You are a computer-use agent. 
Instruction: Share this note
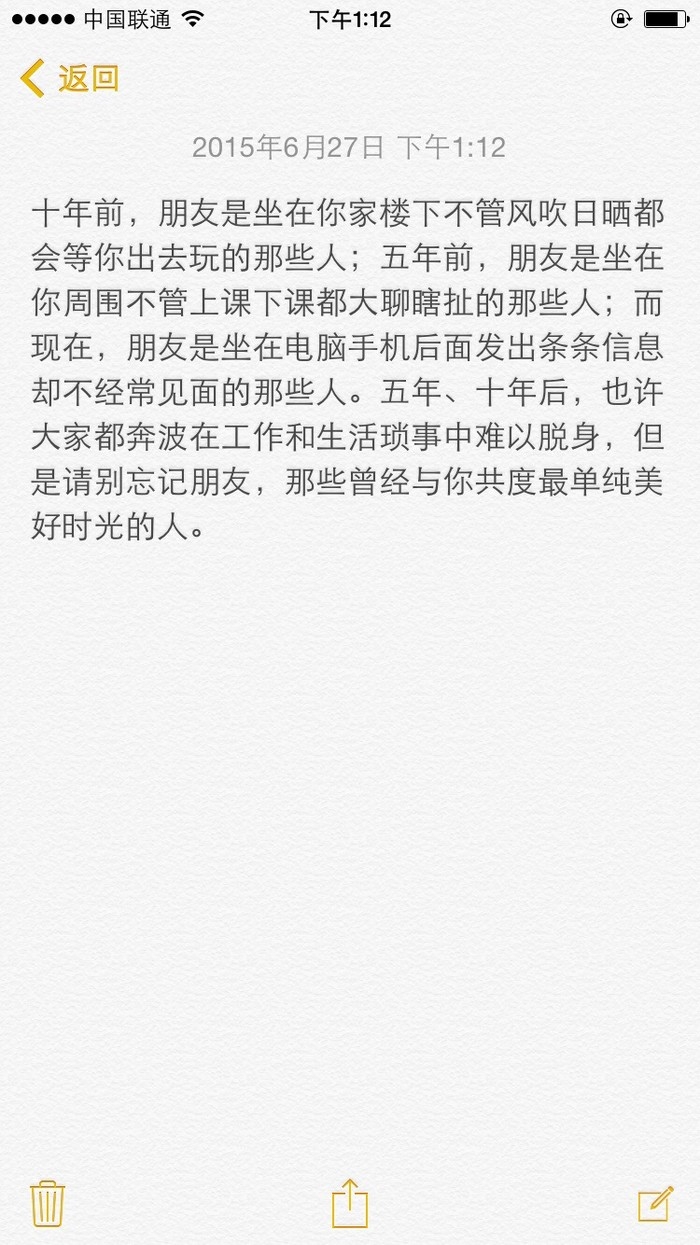point(350,1202)
